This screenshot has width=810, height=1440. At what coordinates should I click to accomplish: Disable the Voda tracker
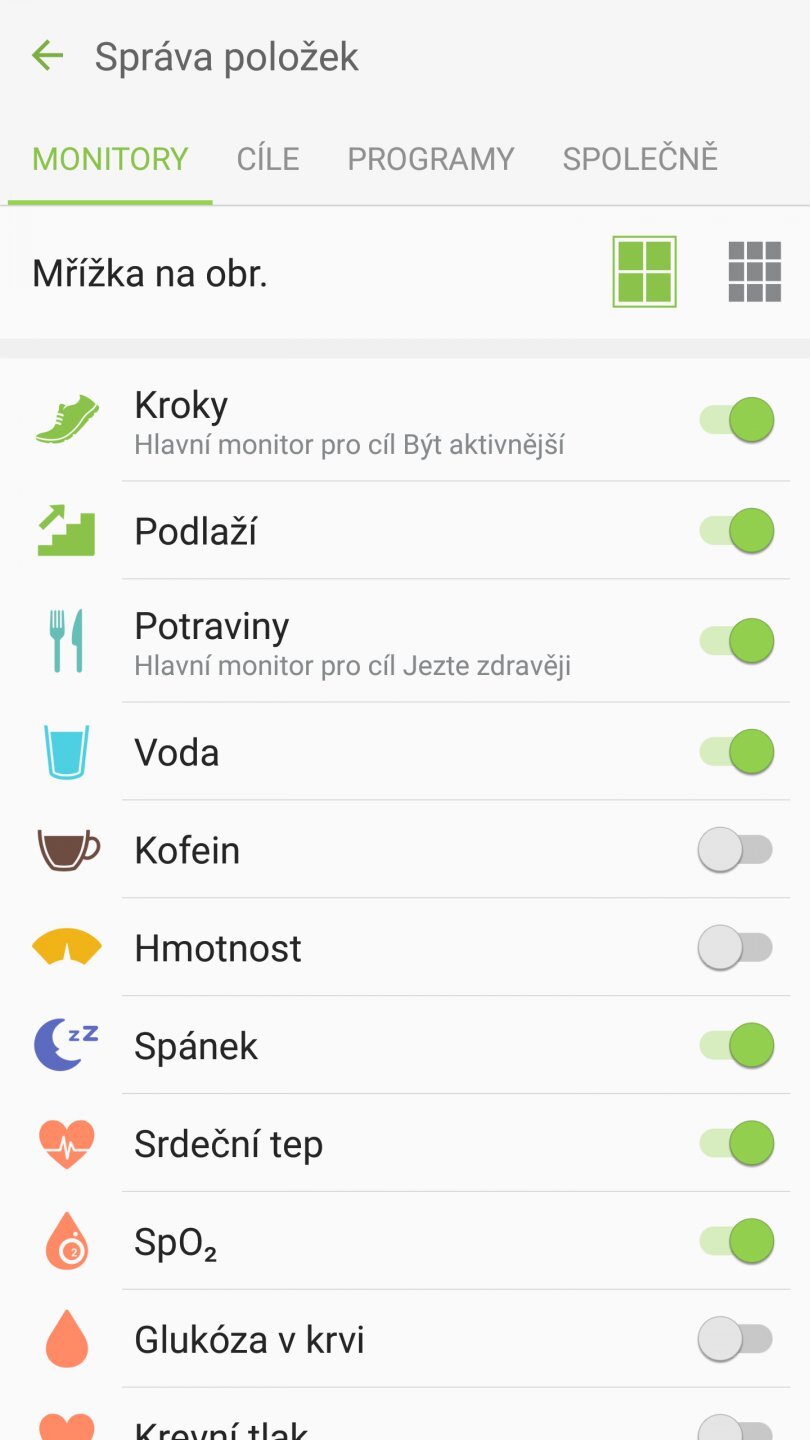click(x=736, y=752)
